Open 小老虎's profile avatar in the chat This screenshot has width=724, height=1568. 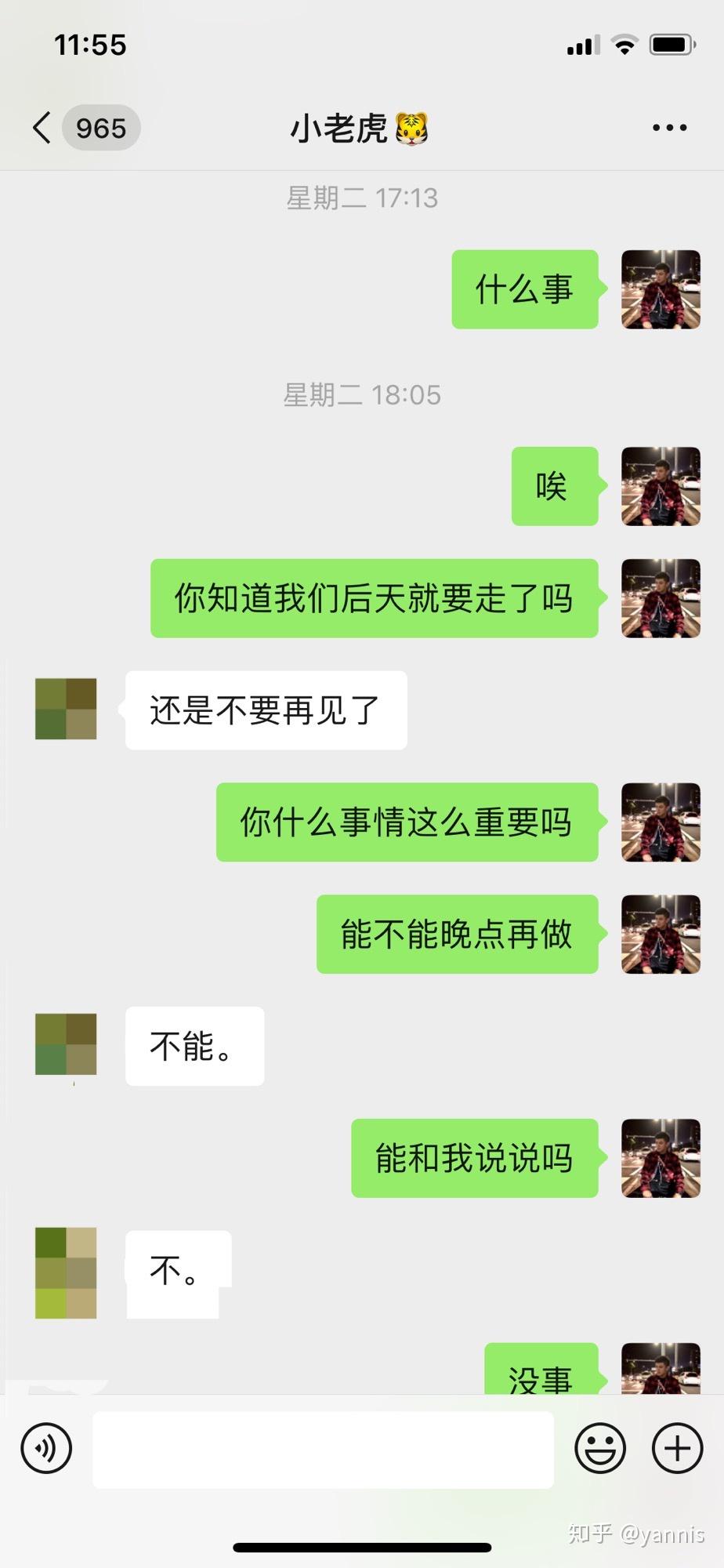pyautogui.click(x=65, y=708)
